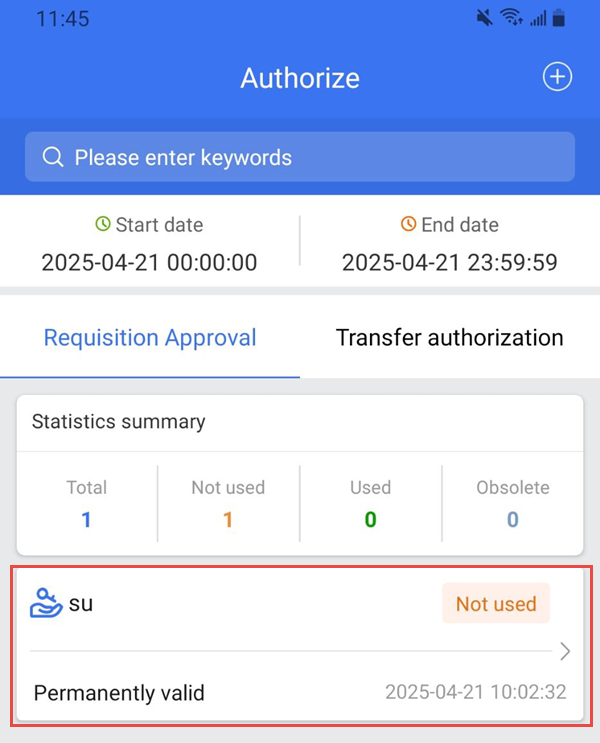Change the end date
This screenshot has width=600, height=743.
450,244
